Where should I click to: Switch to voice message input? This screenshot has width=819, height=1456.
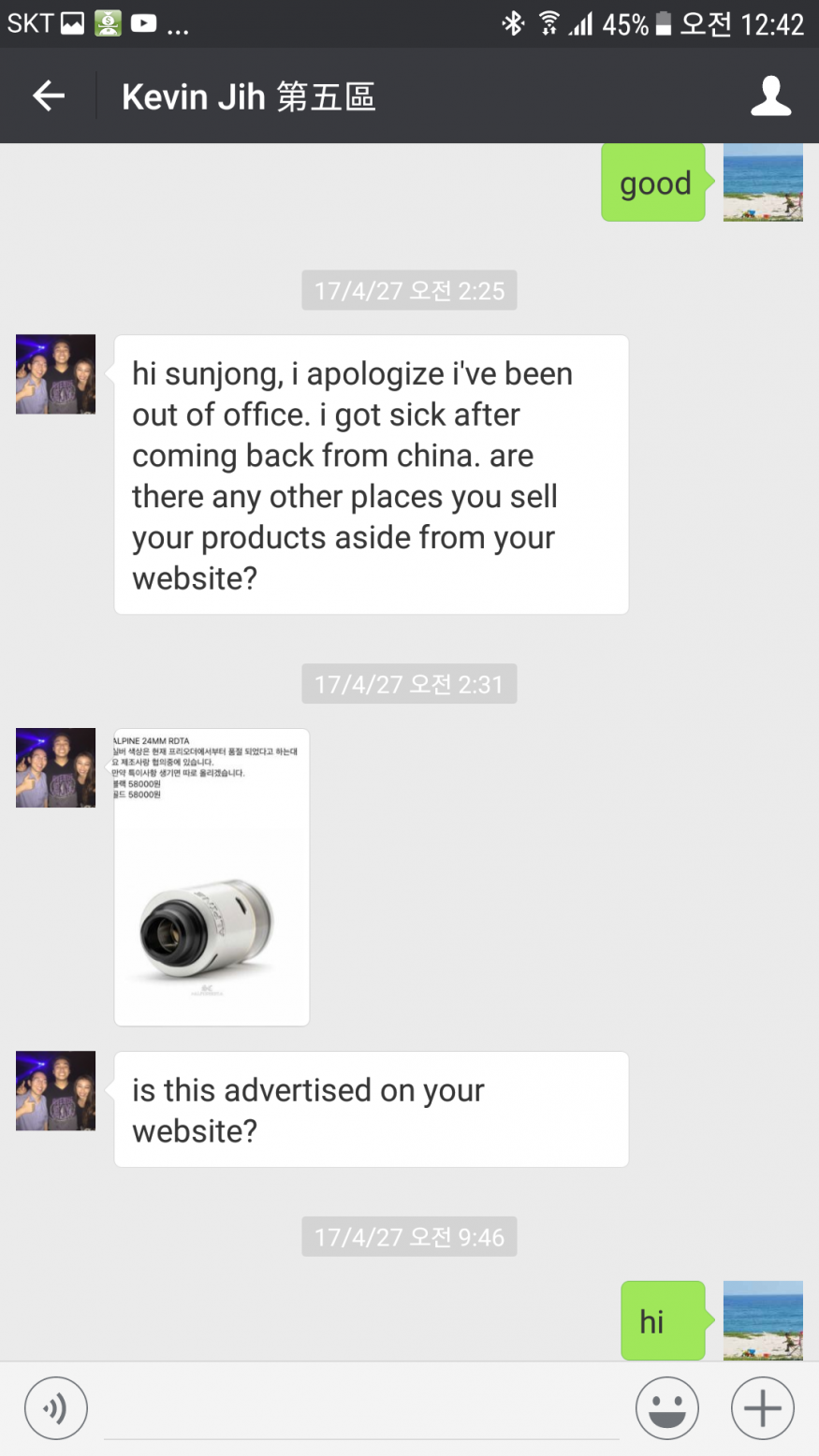[56, 1407]
